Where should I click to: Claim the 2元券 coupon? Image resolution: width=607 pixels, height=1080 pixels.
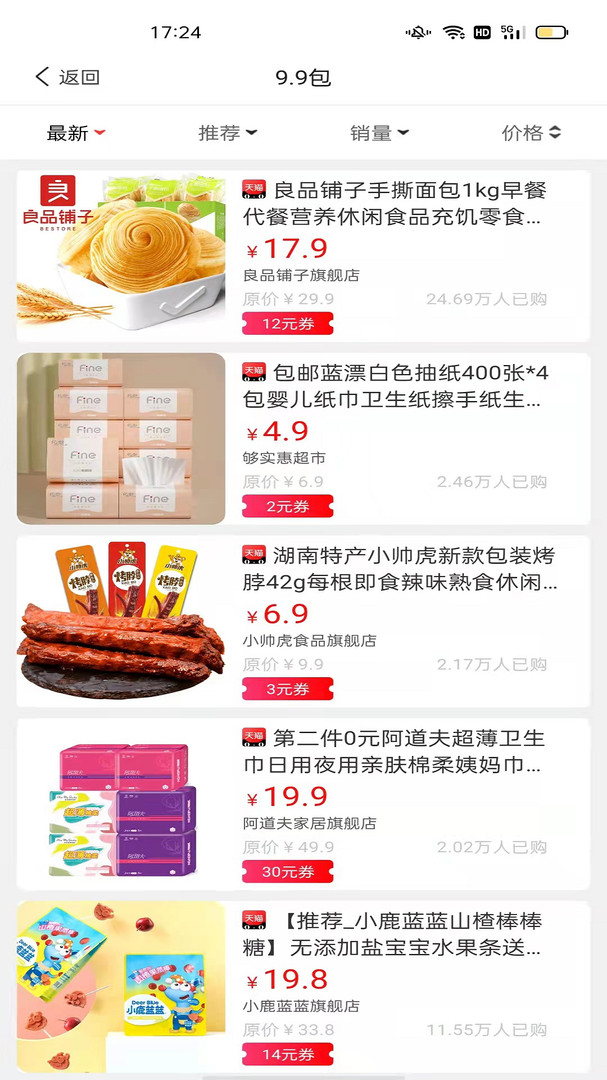[287, 507]
